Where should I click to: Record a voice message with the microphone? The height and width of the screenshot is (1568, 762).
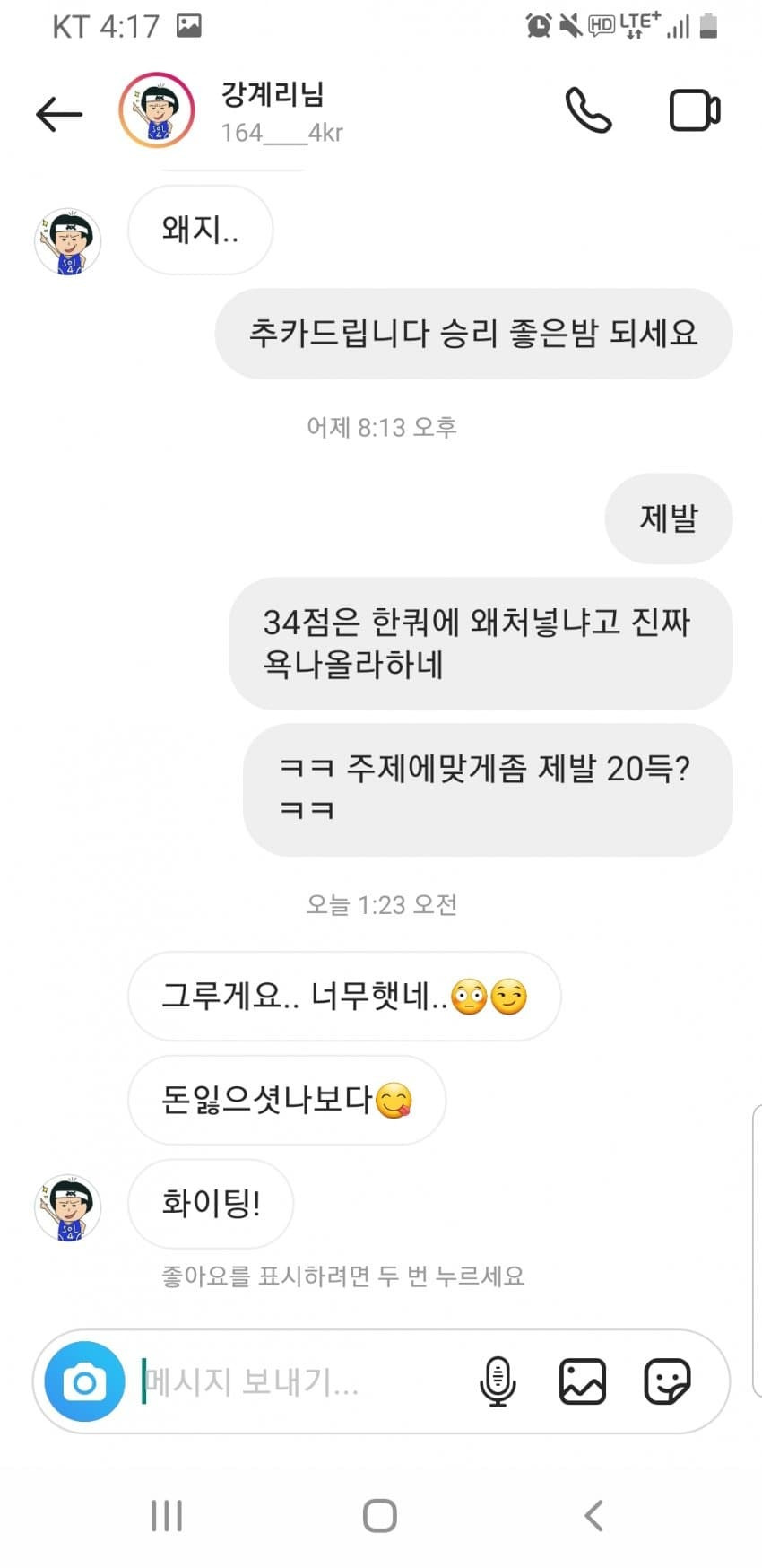point(498,1381)
